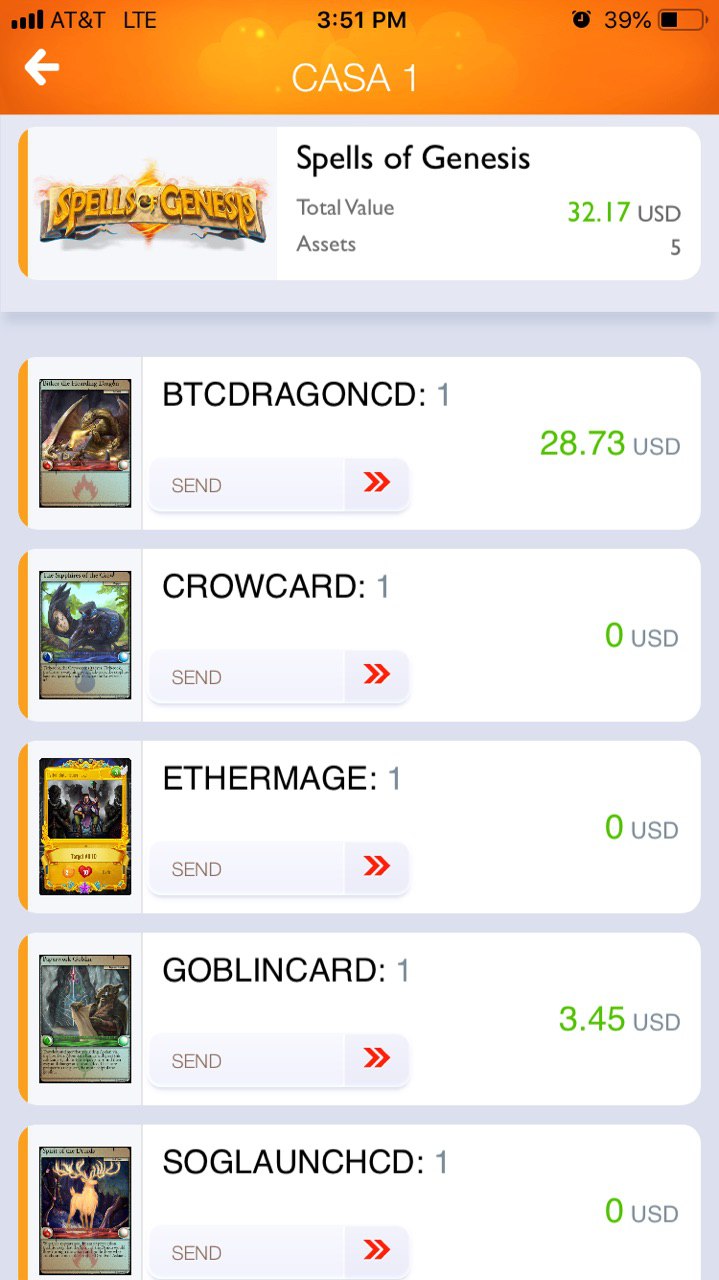View the GOBLINCARD card image

coord(85,1019)
